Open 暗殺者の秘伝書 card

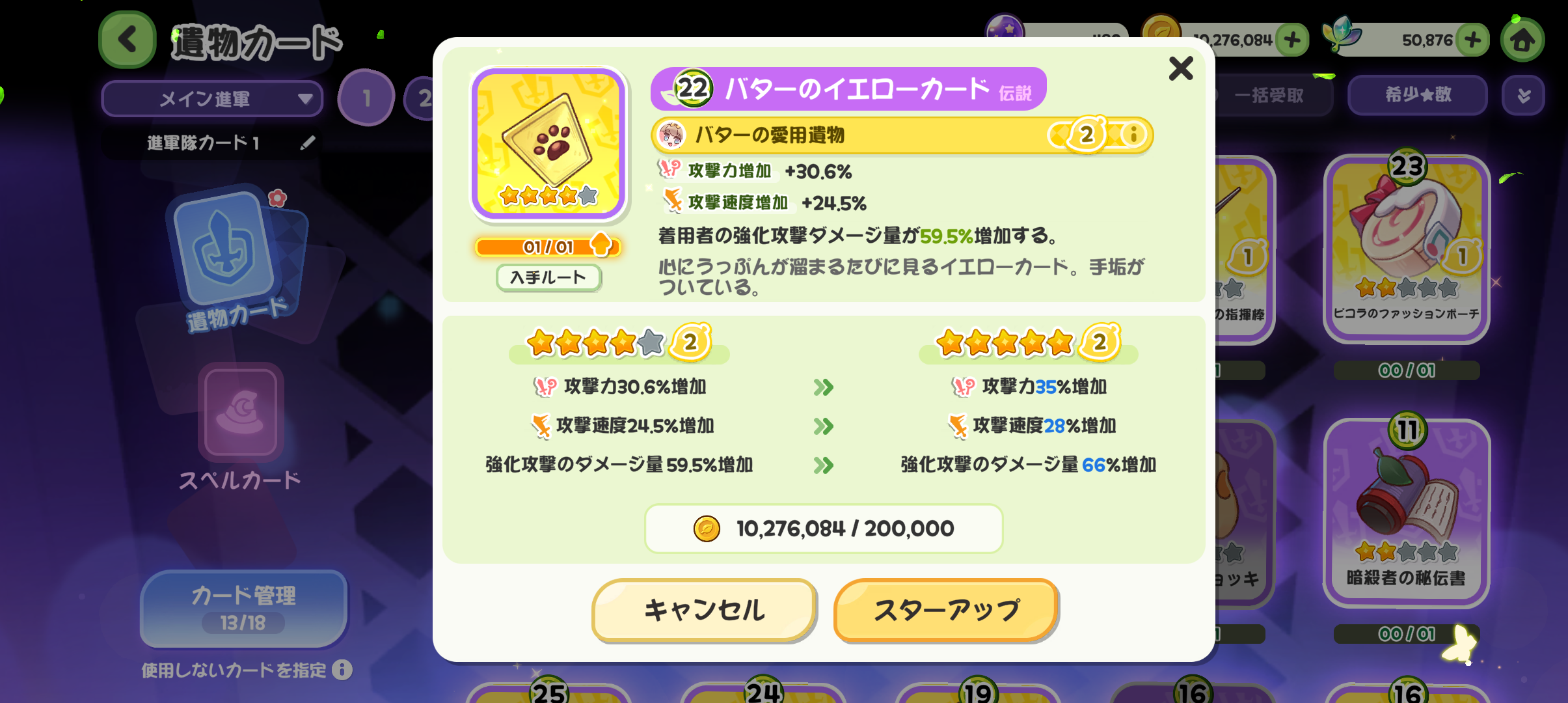(1407, 512)
